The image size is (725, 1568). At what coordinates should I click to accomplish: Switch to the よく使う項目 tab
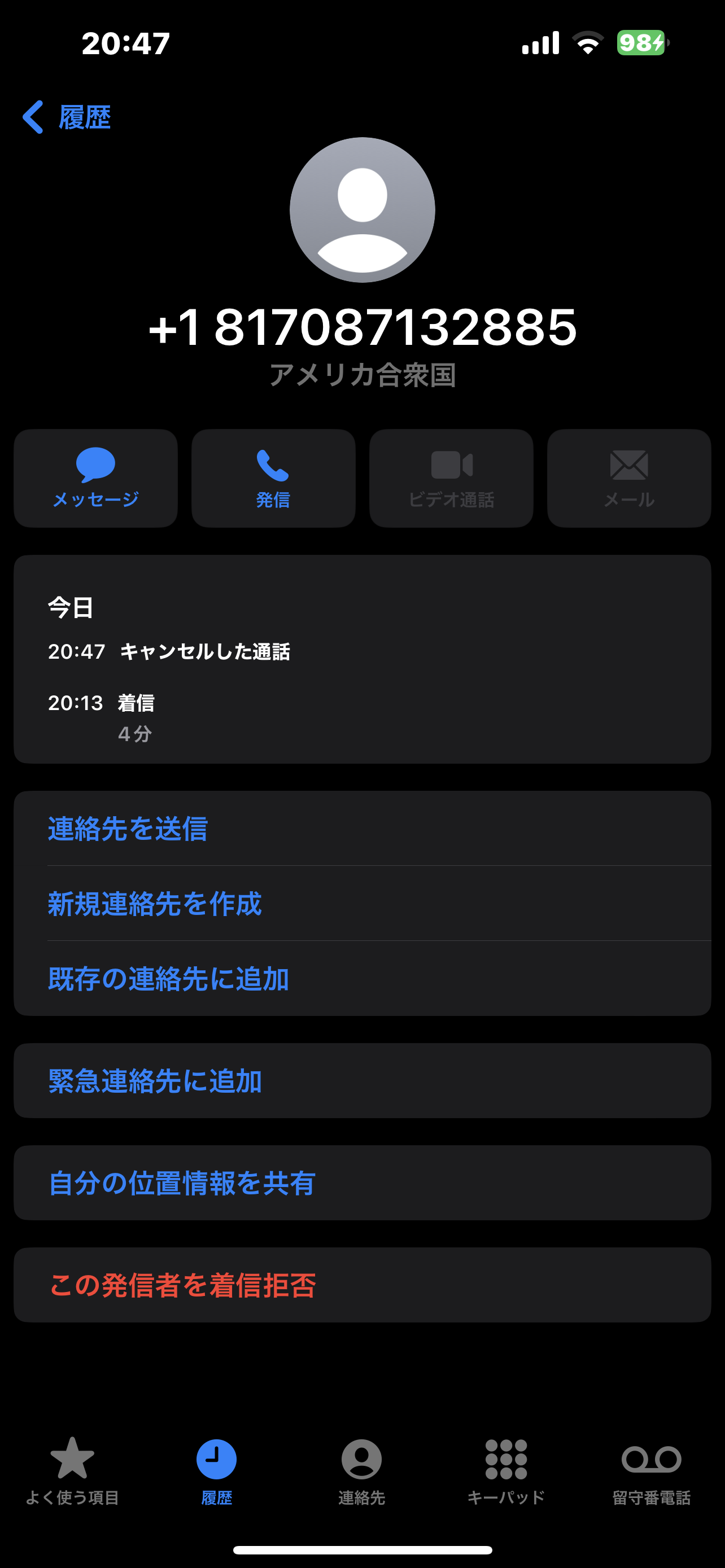coord(72,1470)
